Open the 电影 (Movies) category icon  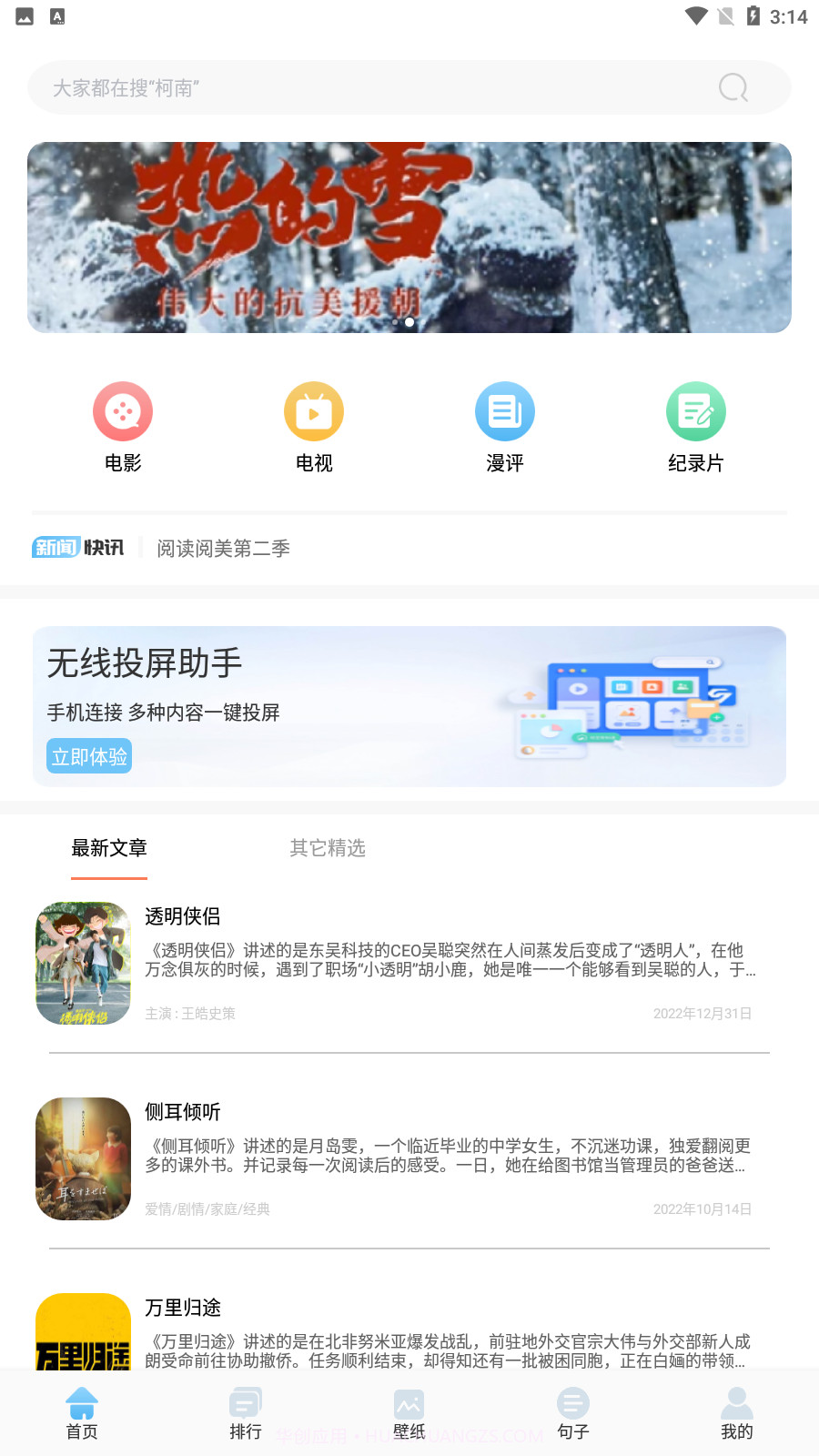tap(123, 411)
